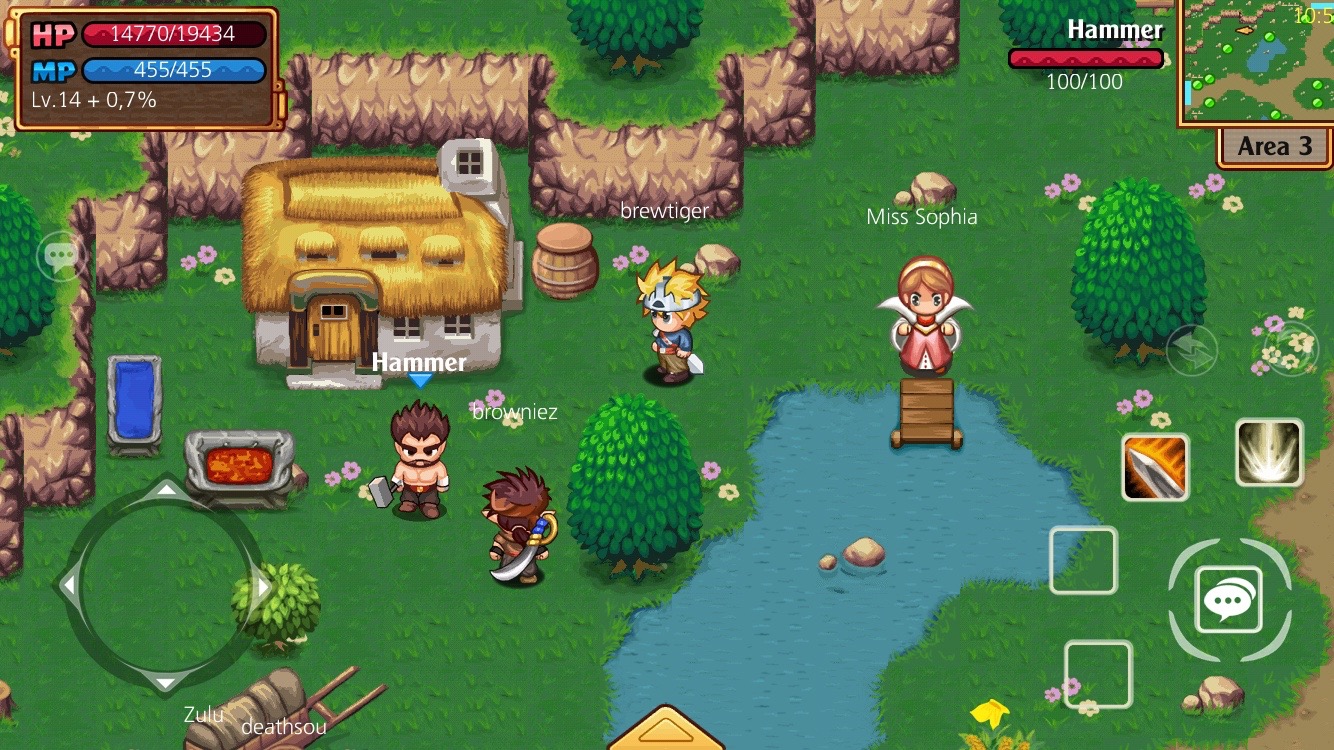This screenshot has width=1334, height=750.
Task: Tap the swap target arrows icon
Action: [x=1191, y=351]
